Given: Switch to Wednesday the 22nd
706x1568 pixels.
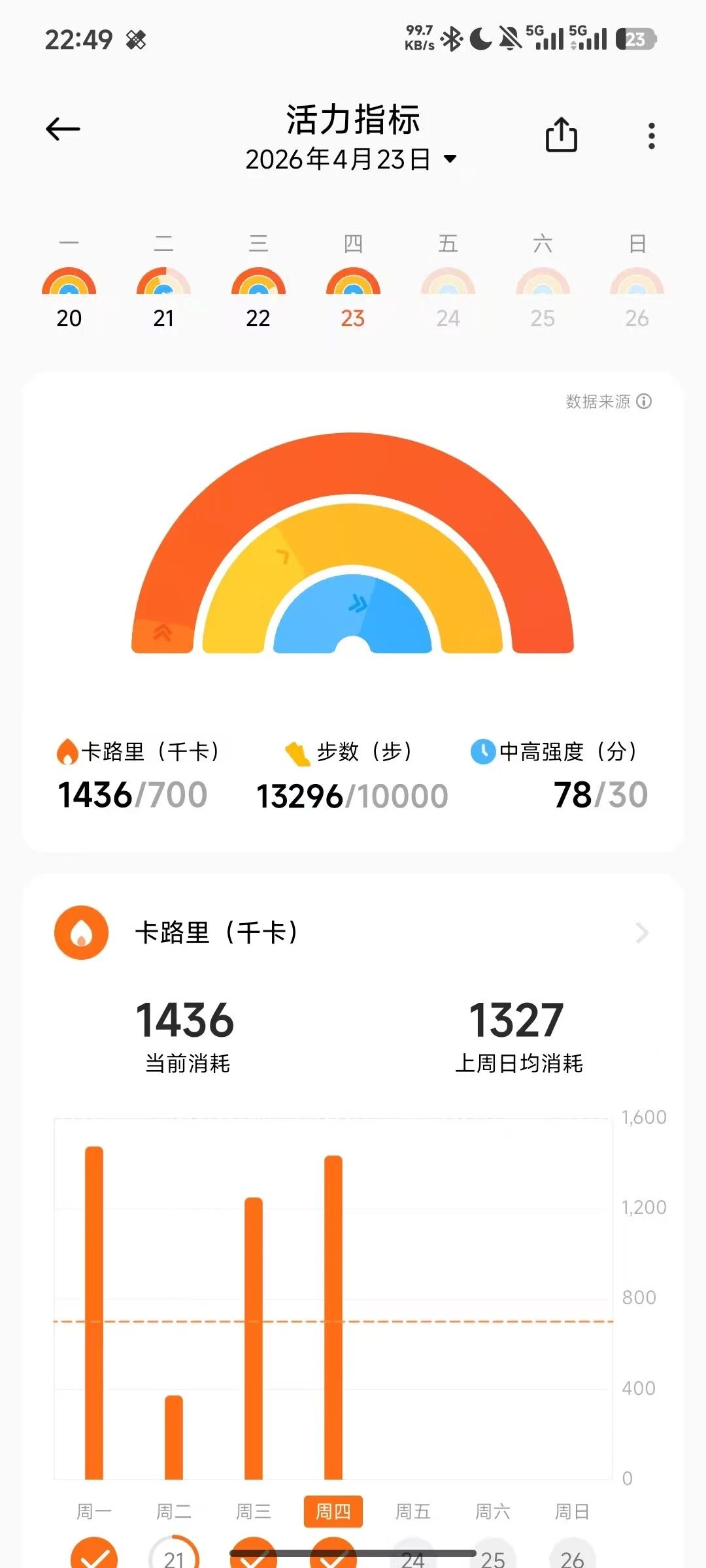Looking at the screenshot, I should pos(258,294).
